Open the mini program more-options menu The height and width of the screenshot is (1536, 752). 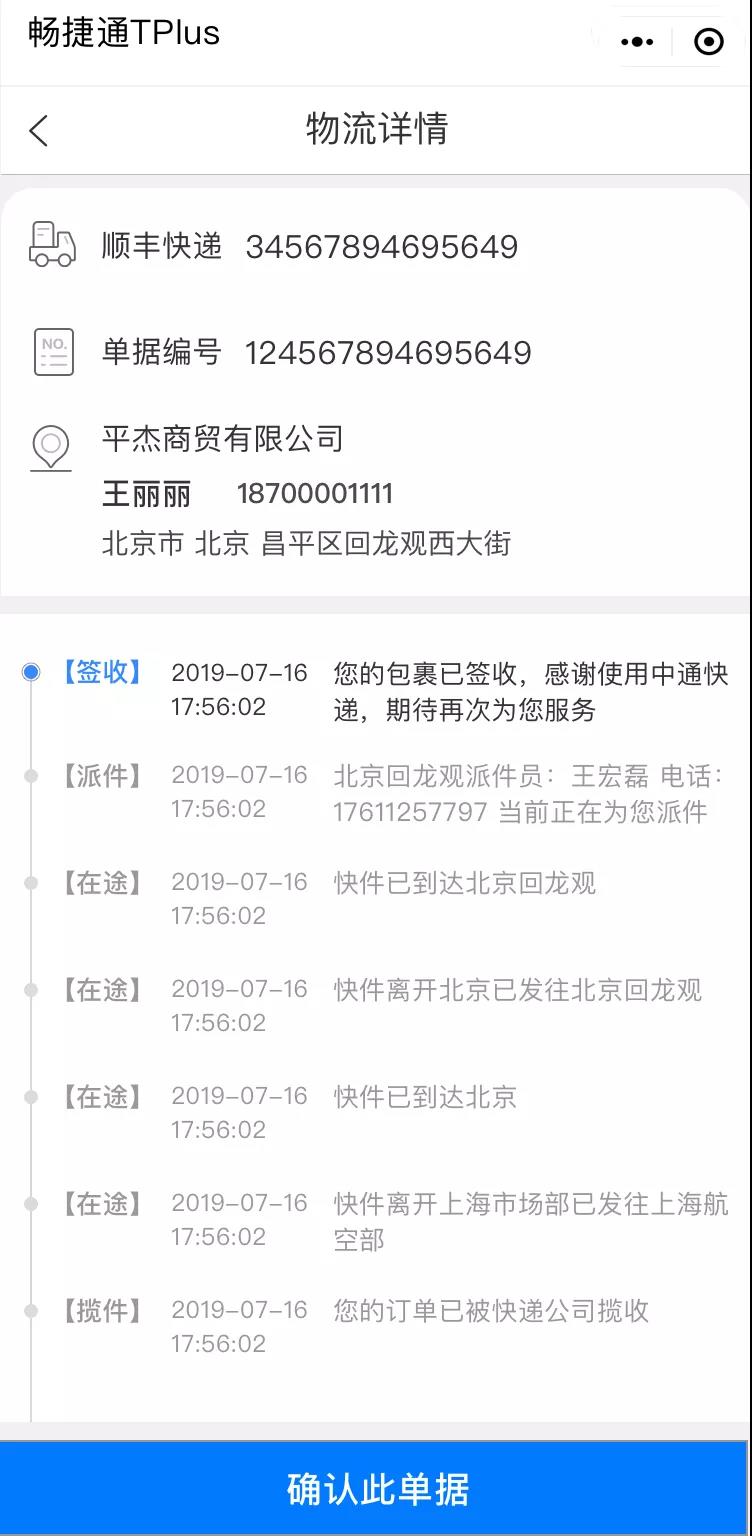click(x=637, y=42)
